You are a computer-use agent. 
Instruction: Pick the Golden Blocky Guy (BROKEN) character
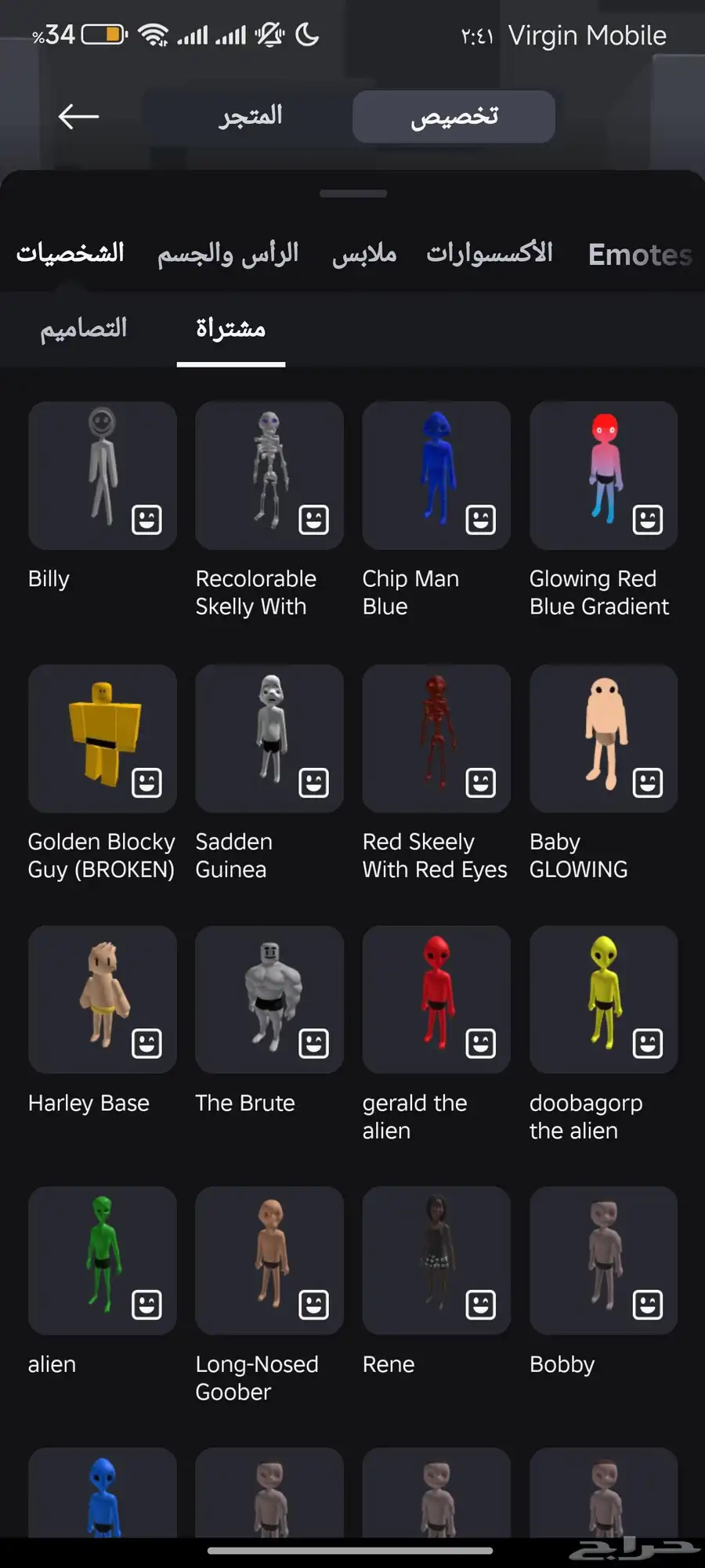point(103,738)
